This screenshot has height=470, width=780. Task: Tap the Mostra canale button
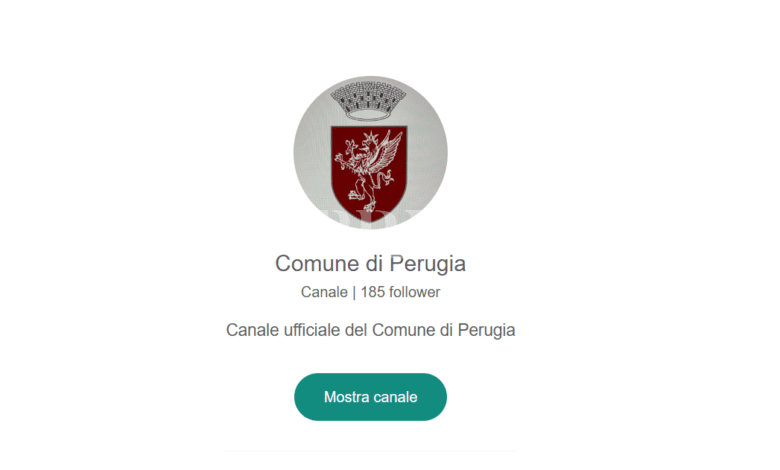pos(370,397)
